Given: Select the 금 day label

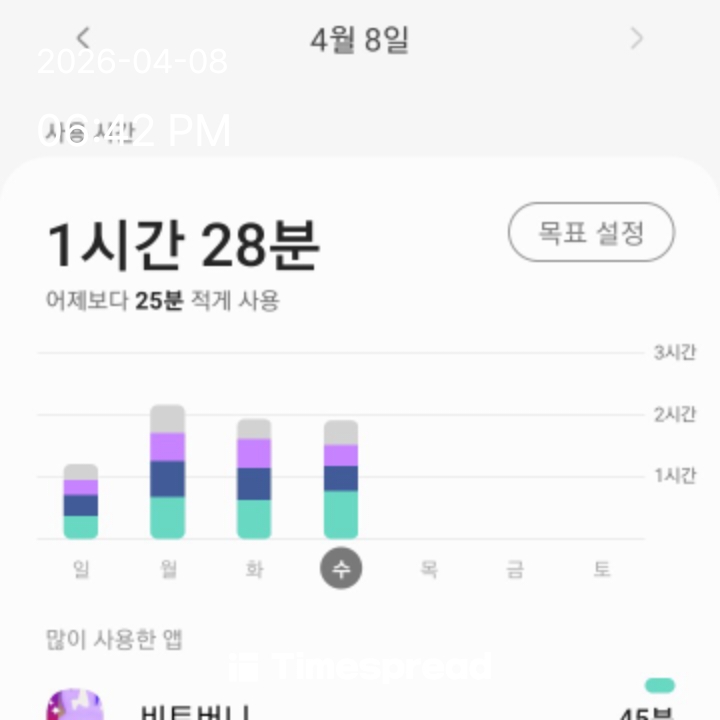Looking at the screenshot, I should 514,570.
